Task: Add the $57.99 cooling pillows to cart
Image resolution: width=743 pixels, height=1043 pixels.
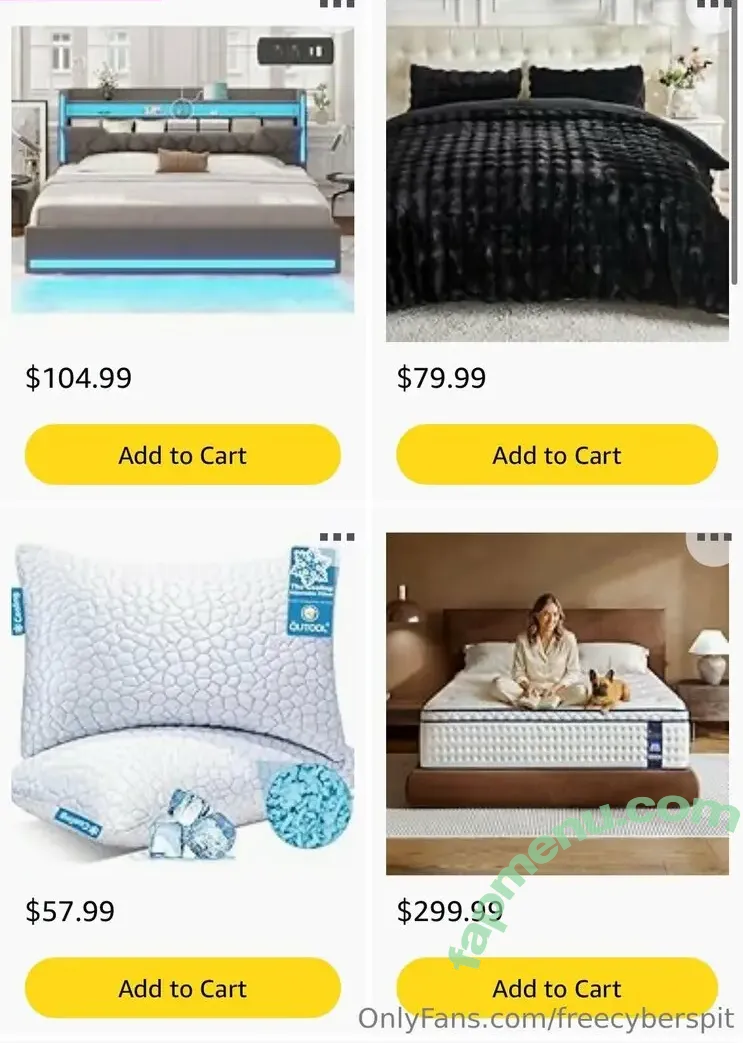Action: tap(182, 988)
